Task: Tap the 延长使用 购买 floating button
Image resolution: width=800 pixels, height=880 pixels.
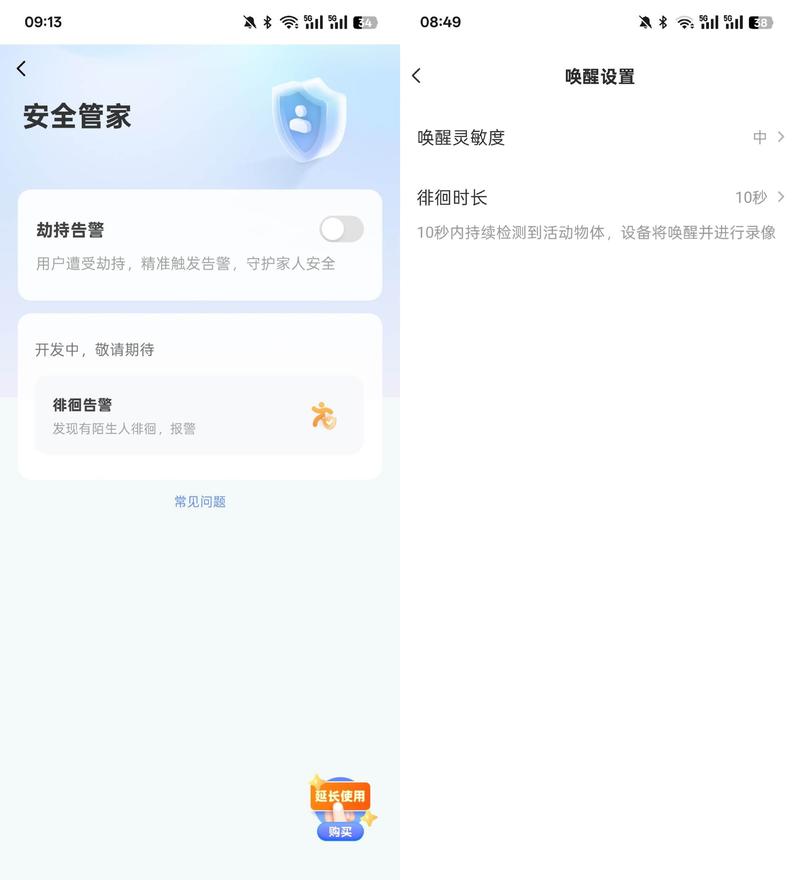Action: click(341, 810)
